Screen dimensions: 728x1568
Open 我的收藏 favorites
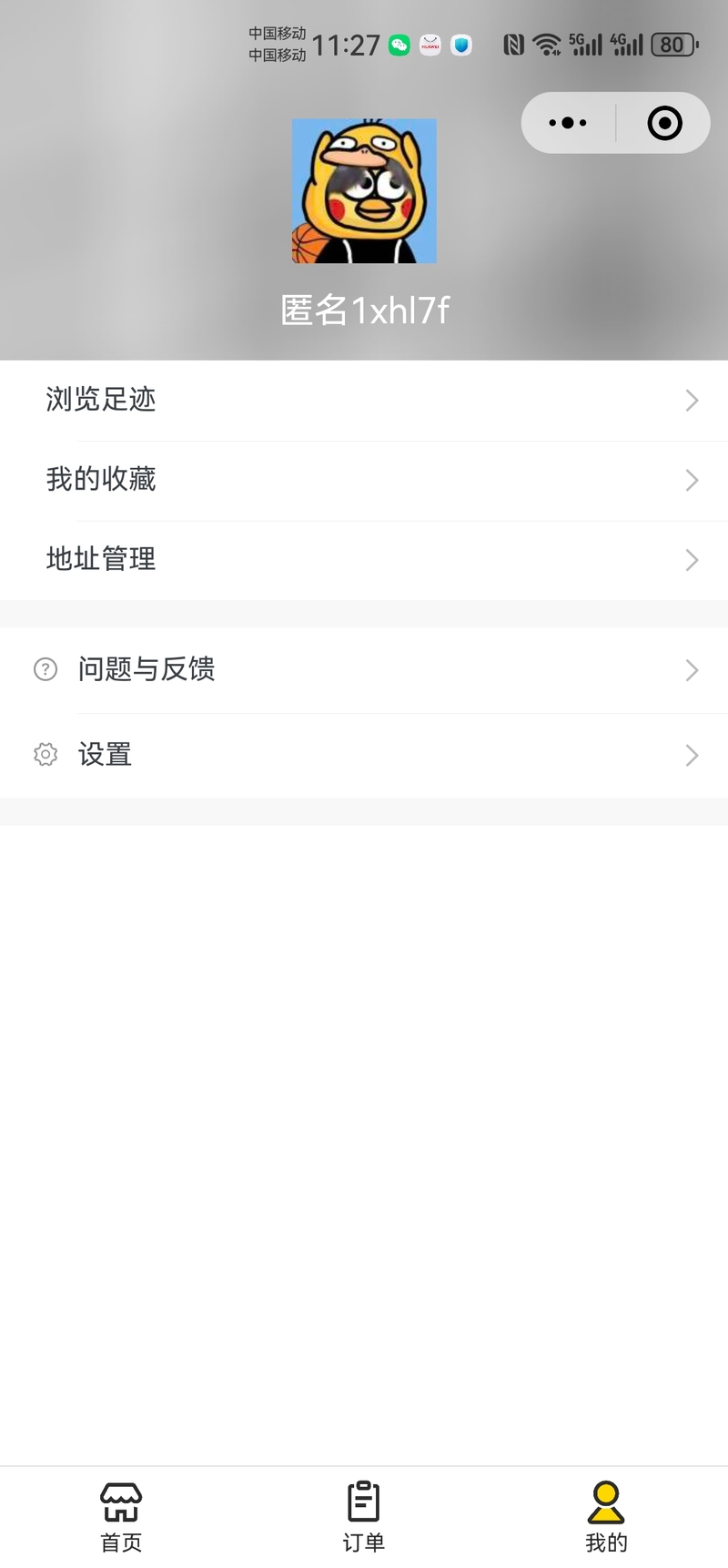coord(364,481)
